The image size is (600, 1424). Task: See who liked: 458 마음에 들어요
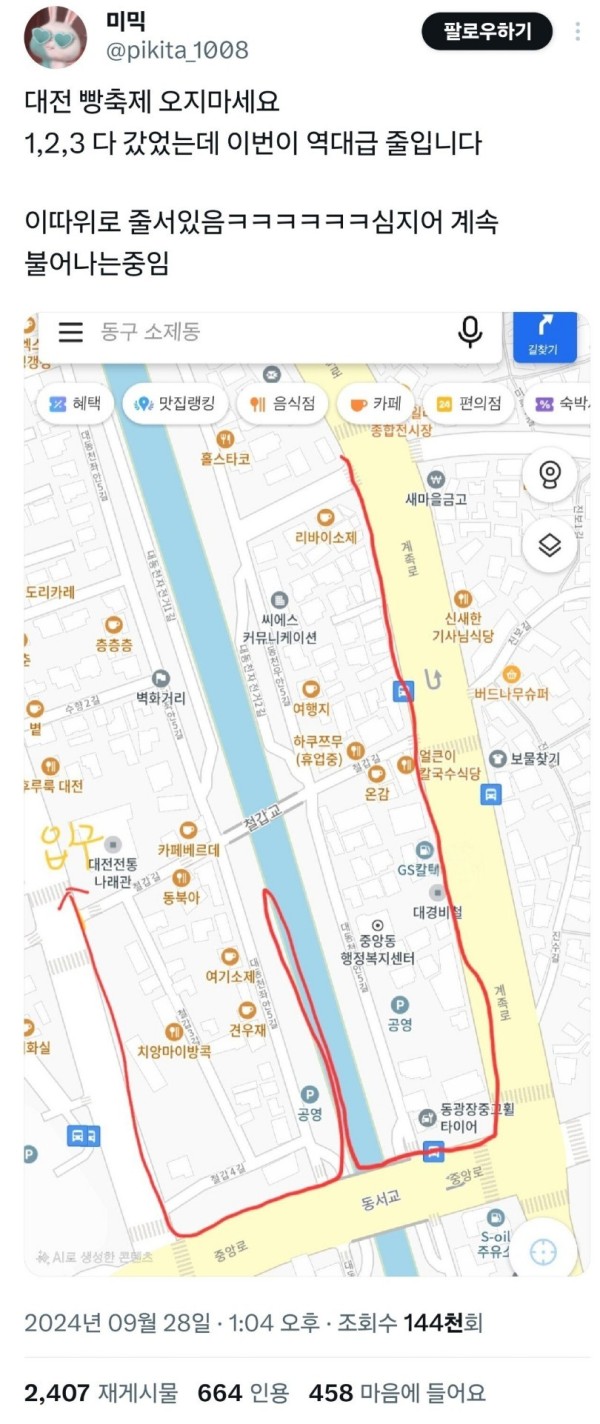[397, 1391]
